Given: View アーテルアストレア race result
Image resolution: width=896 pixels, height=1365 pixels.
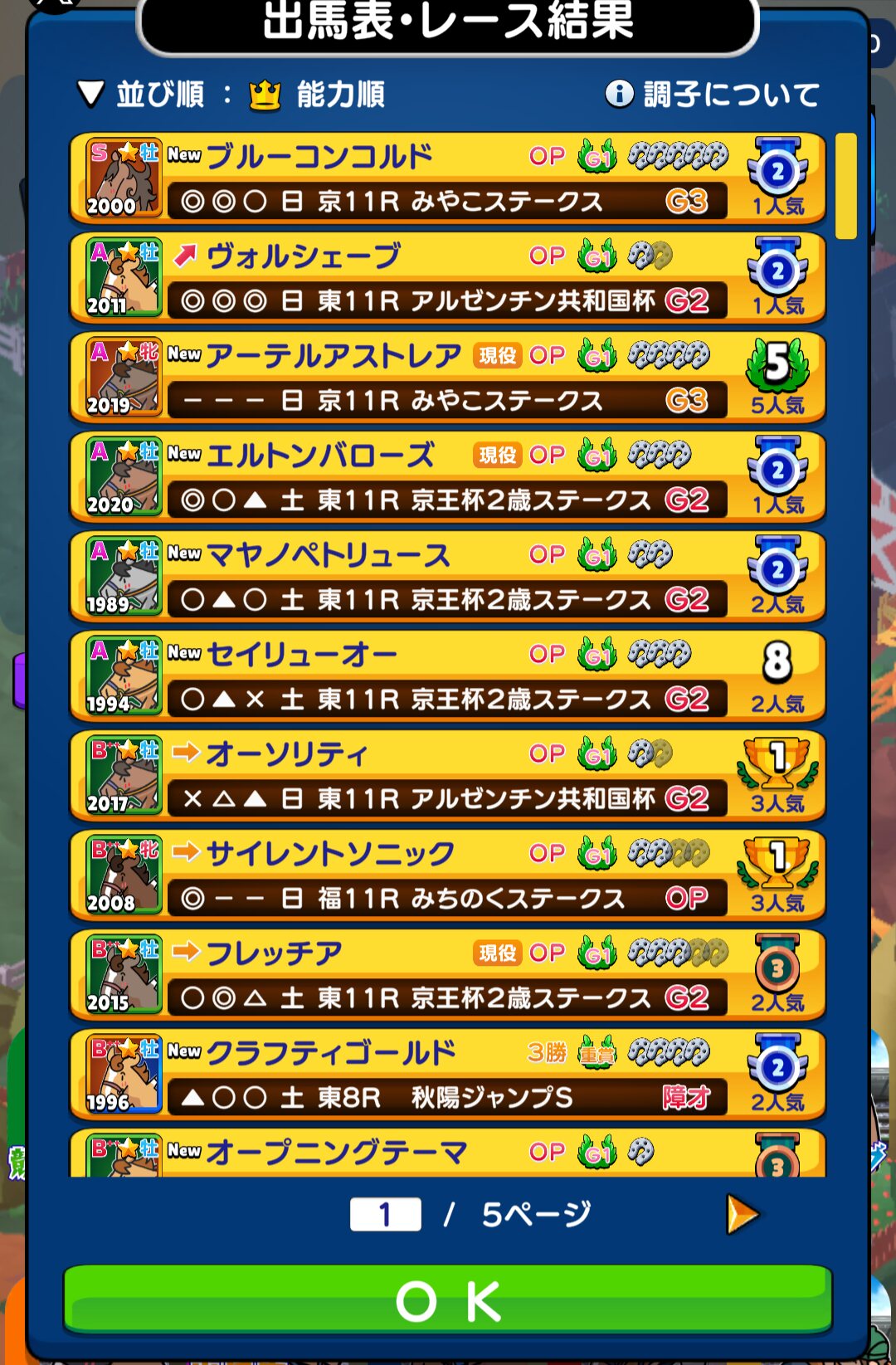Looking at the screenshot, I should tap(446, 378).
